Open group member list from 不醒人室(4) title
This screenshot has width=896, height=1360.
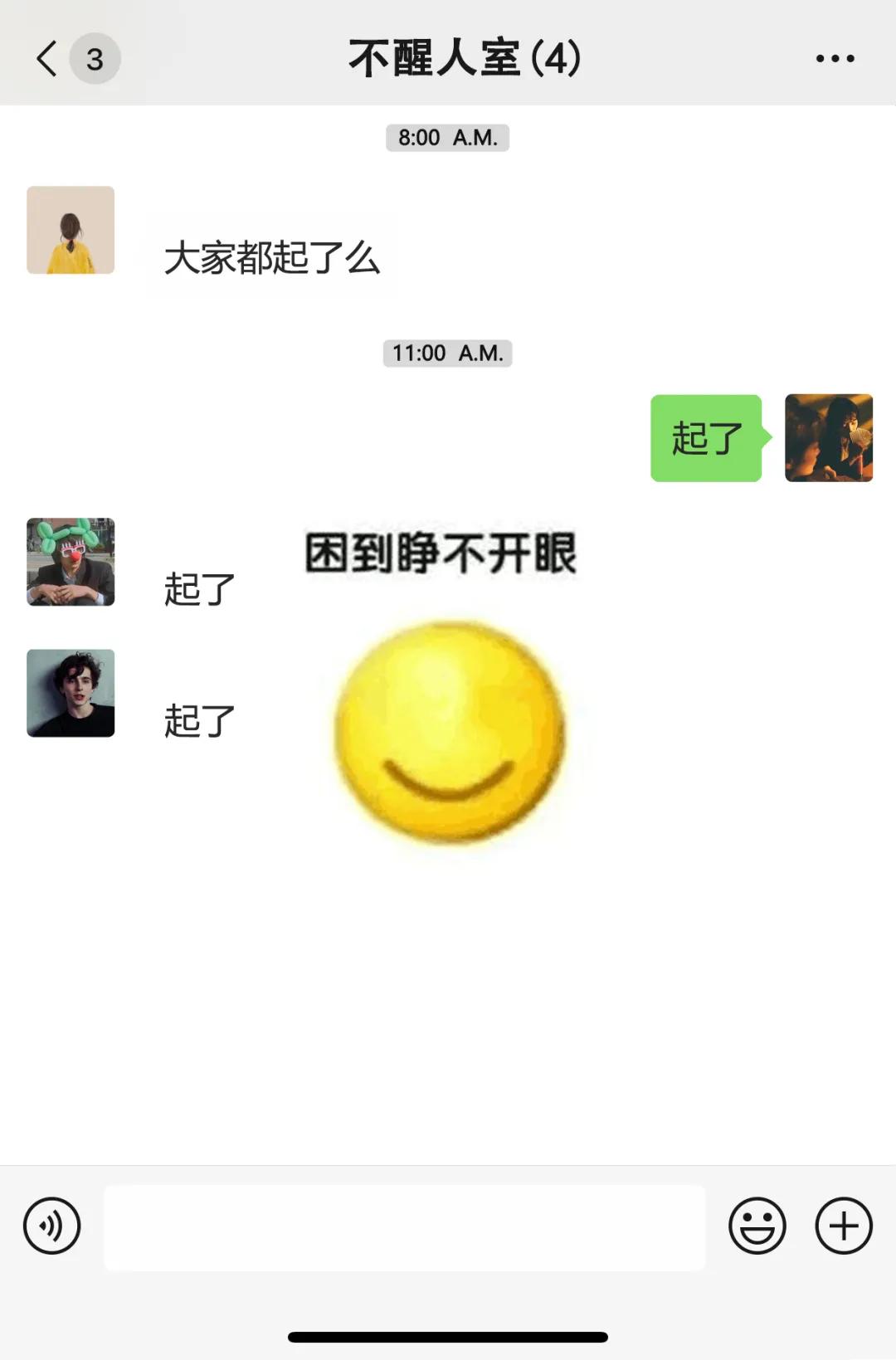[465, 58]
